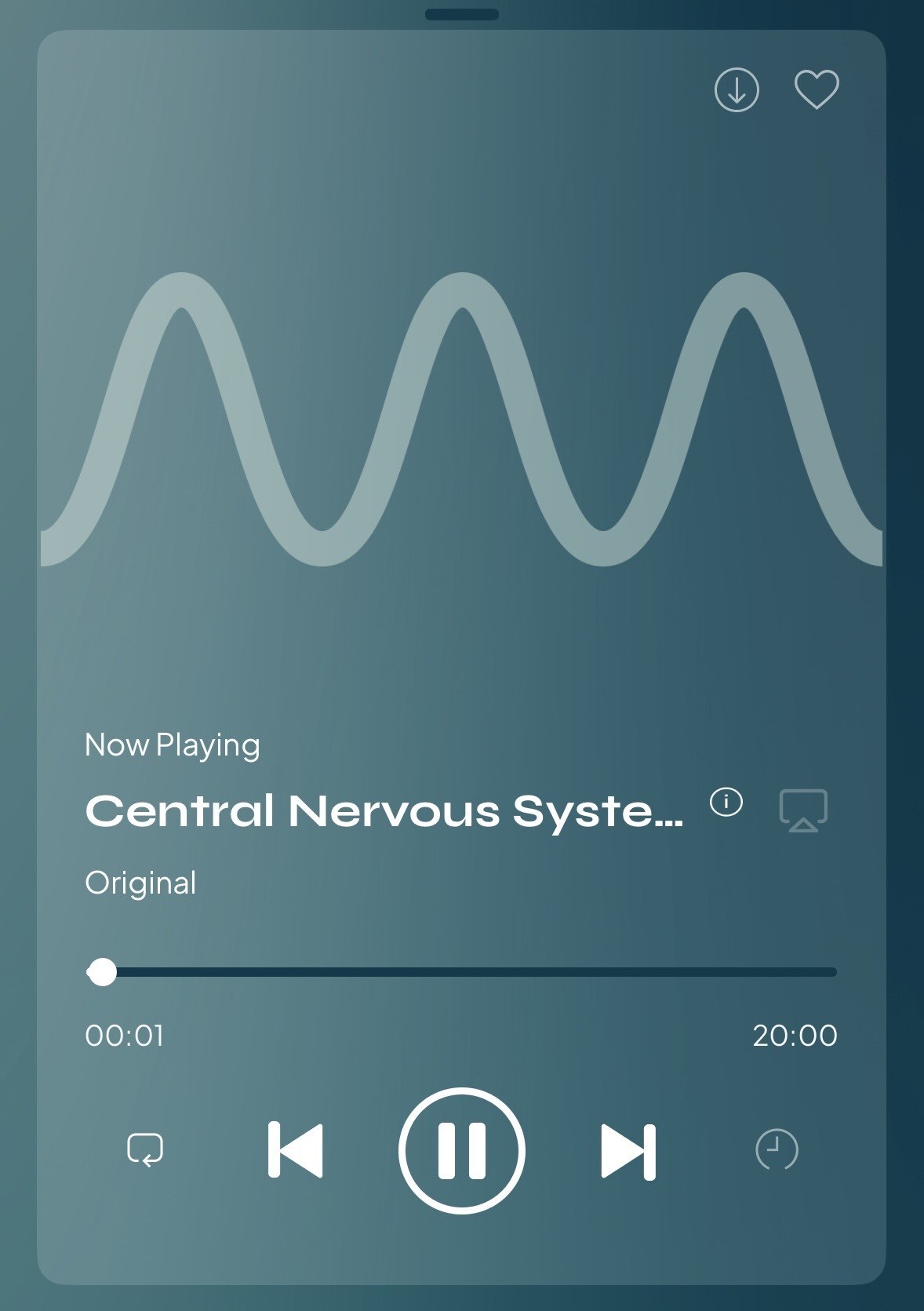The height and width of the screenshot is (1311, 924).
Task: Skip to the next track
Action: (628, 1151)
